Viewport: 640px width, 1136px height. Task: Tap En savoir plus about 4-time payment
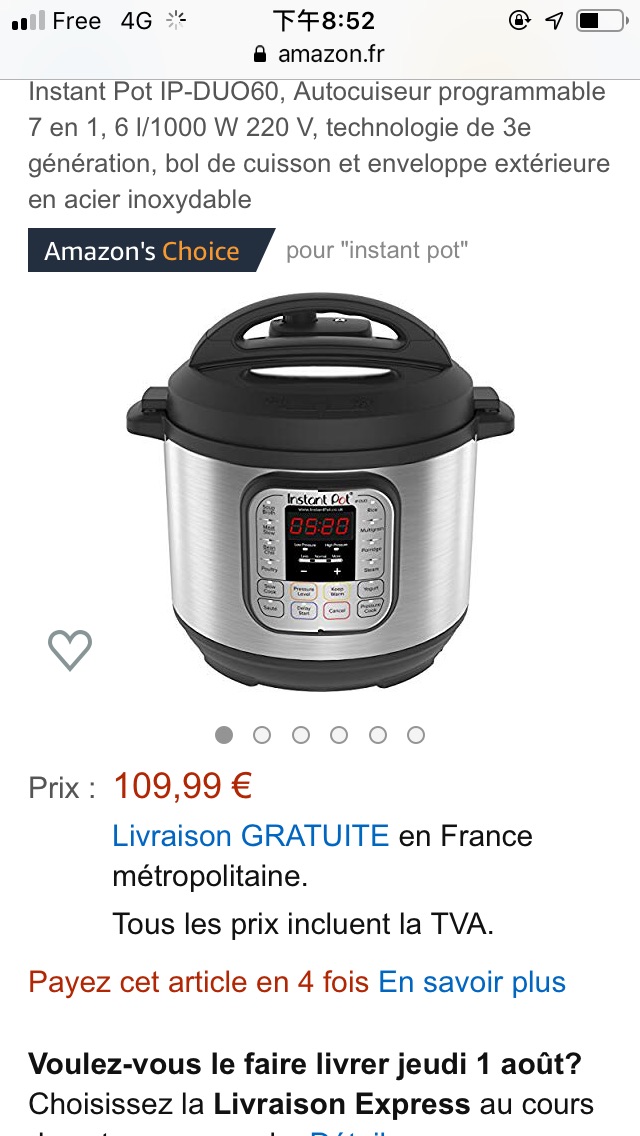pos(472,982)
